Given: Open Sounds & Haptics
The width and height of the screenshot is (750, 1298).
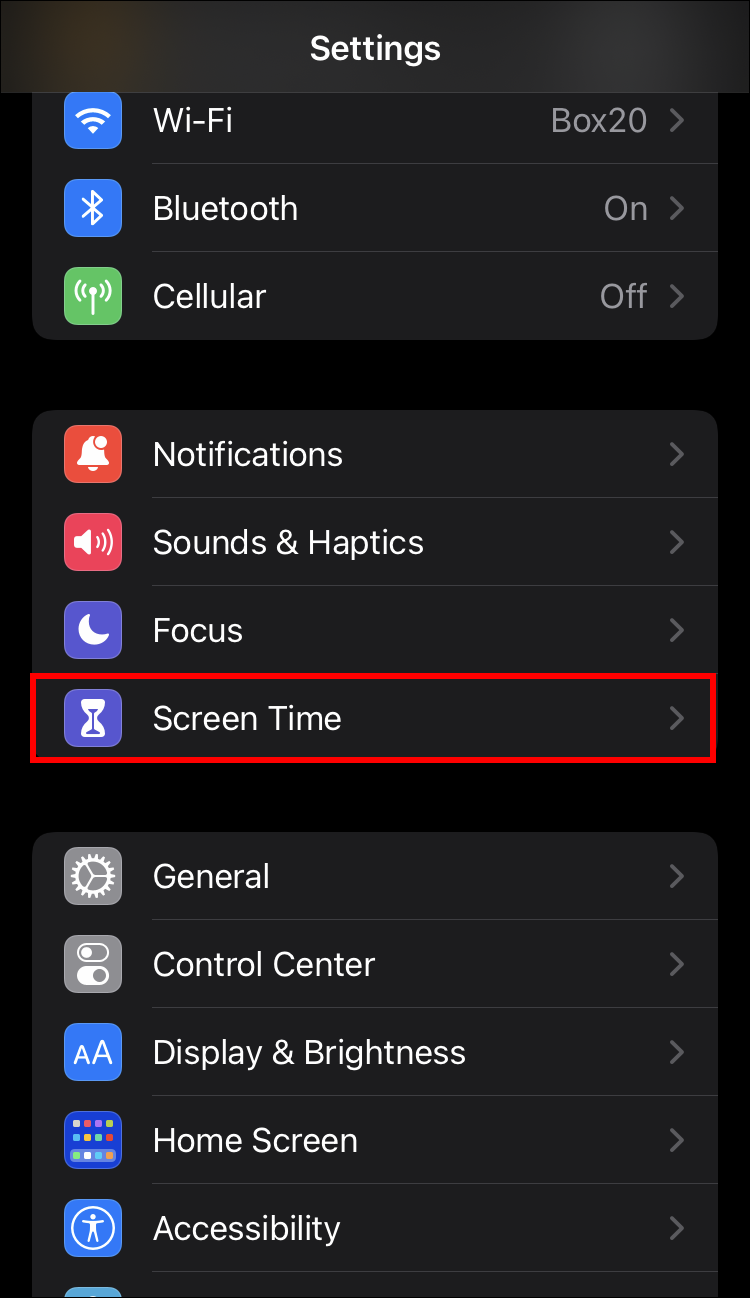Looking at the screenshot, I should coord(375,542).
